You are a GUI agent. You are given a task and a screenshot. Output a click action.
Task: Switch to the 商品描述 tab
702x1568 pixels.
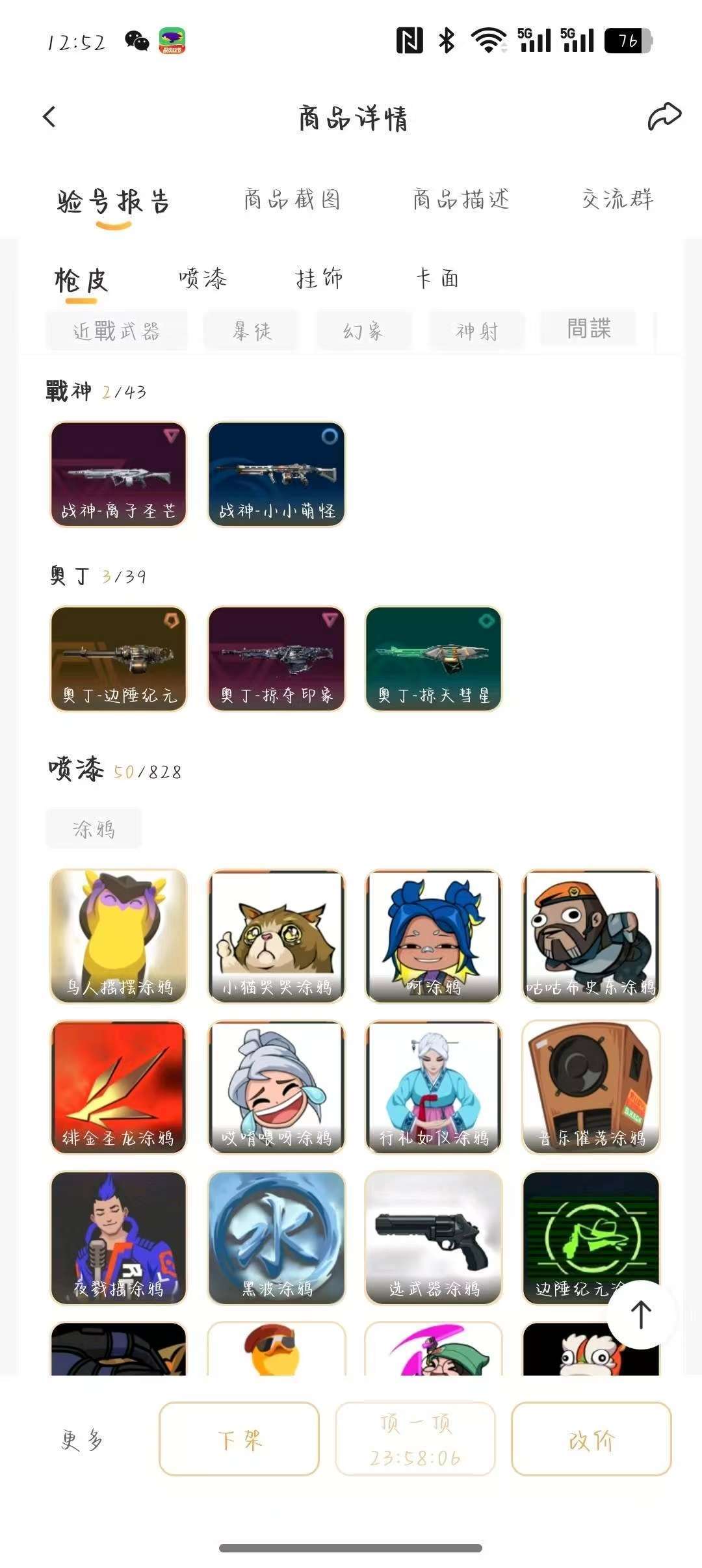pyautogui.click(x=461, y=200)
